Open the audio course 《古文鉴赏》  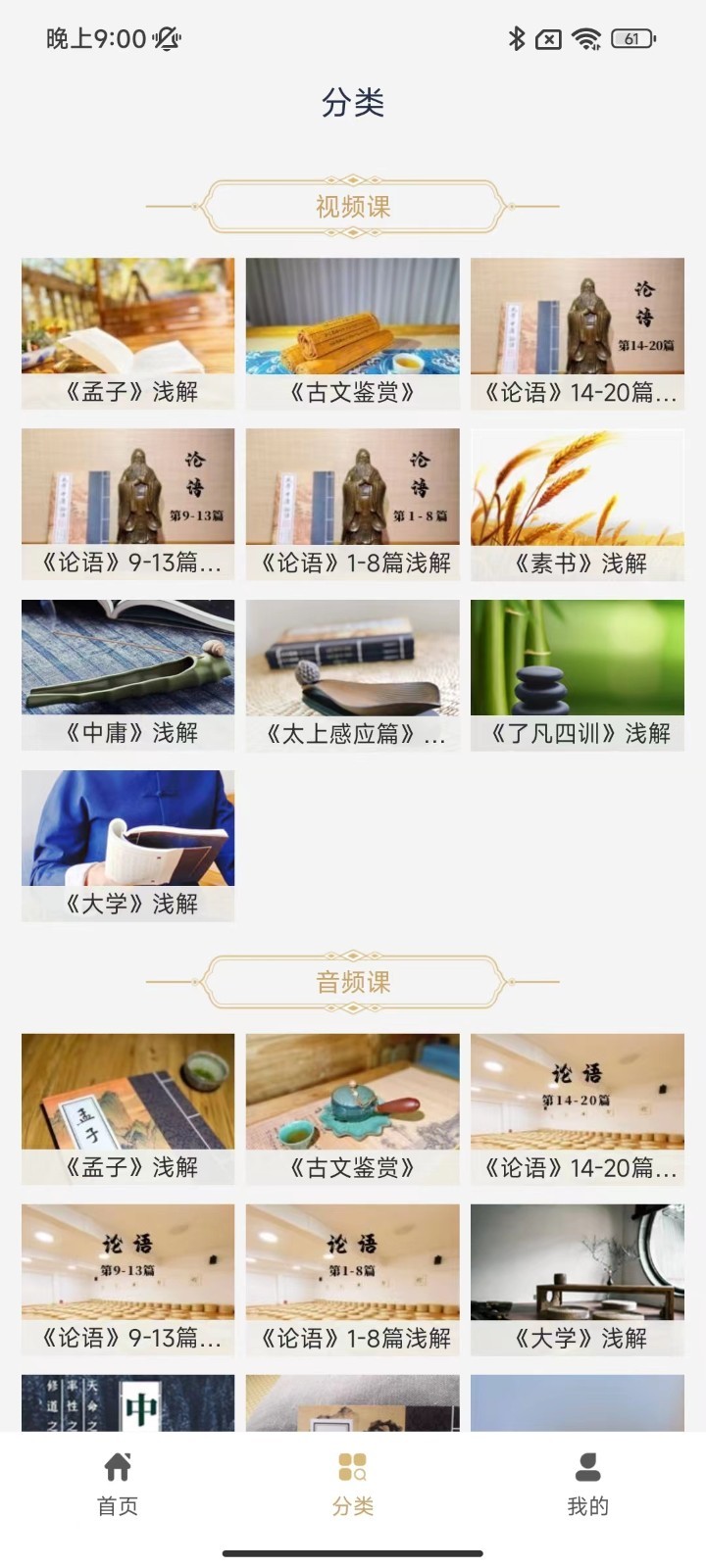coord(352,1108)
